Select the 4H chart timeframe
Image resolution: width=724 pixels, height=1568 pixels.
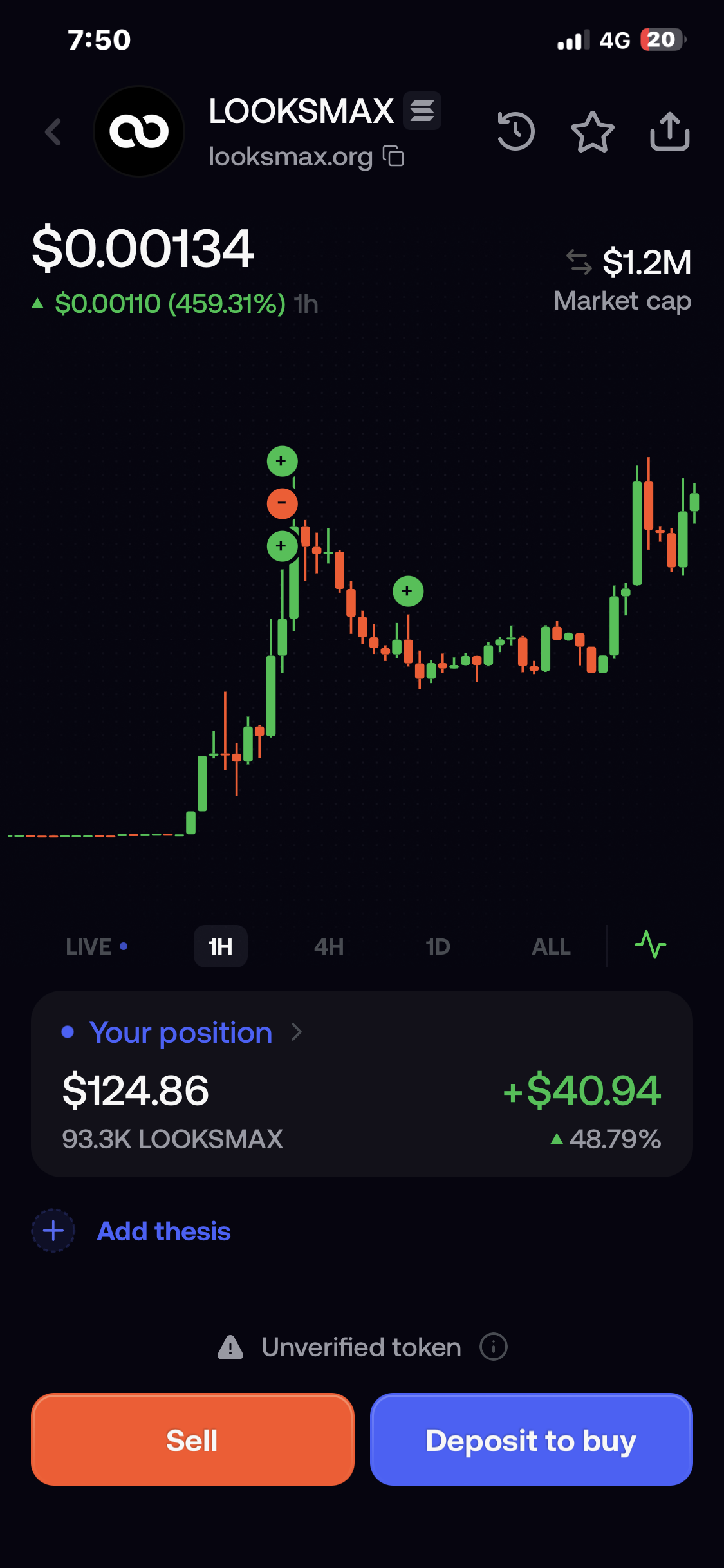[329, 946]
